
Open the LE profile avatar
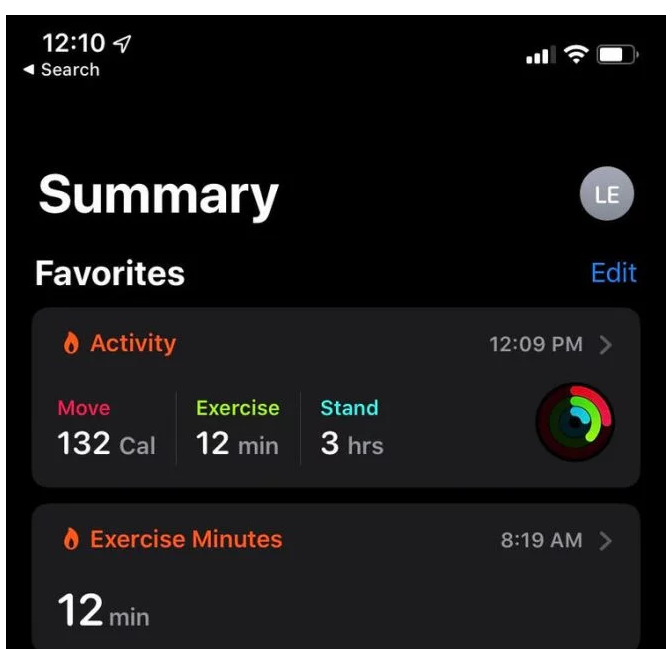click(606, 194)
